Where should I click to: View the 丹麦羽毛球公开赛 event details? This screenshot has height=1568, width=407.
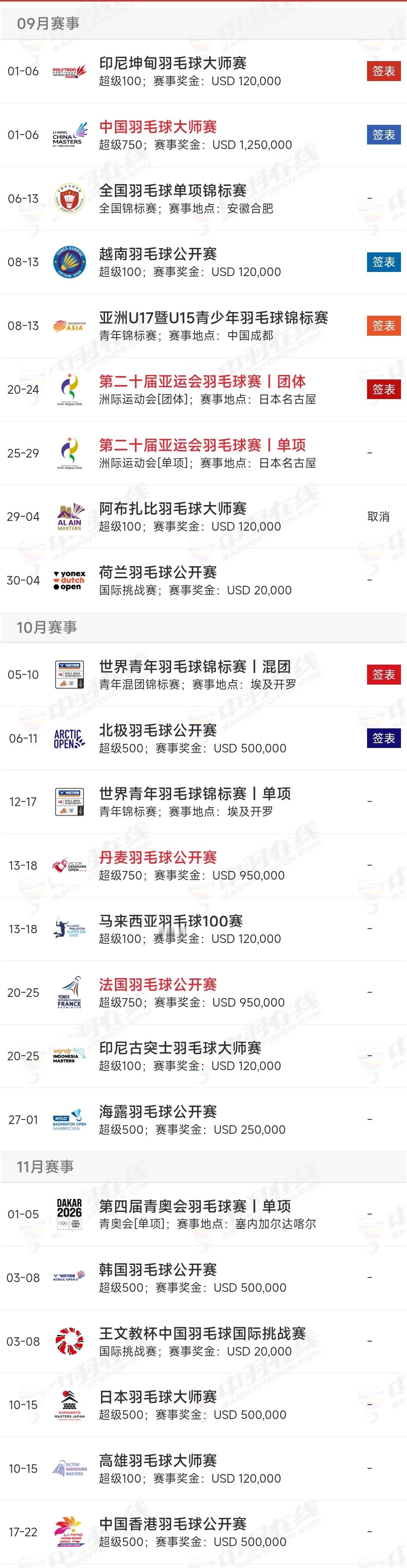[203, 865]
